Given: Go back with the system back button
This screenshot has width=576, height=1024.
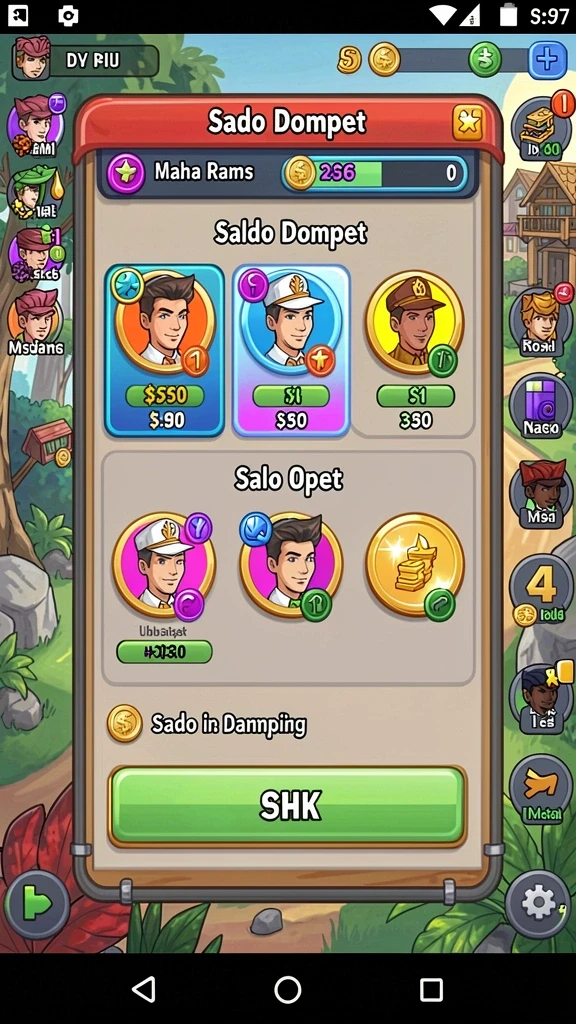Looking at the screenshot, I should pyautogui.click(x=144, y=989).
